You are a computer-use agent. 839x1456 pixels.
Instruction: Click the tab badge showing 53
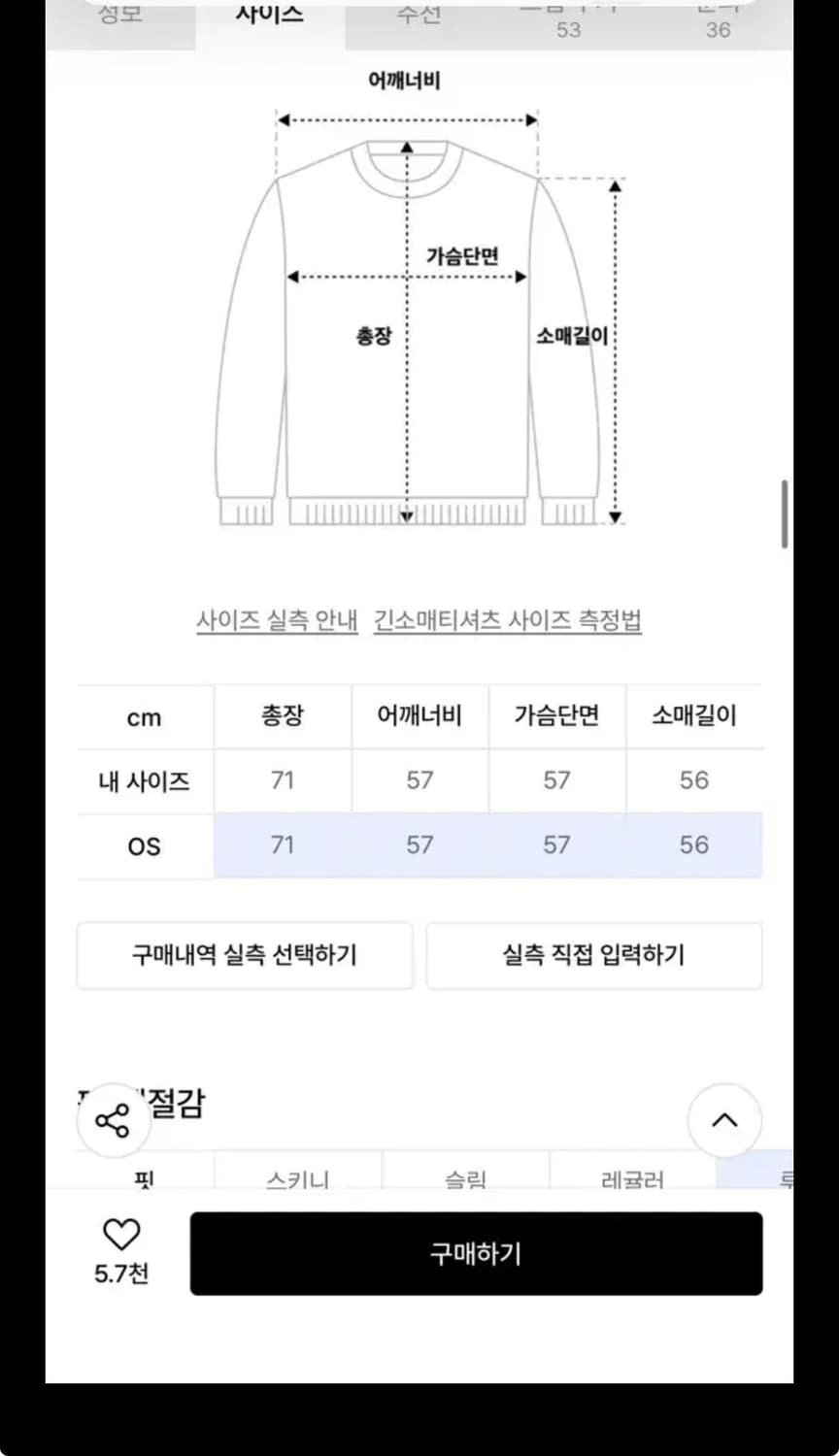[x=569, y=31]
